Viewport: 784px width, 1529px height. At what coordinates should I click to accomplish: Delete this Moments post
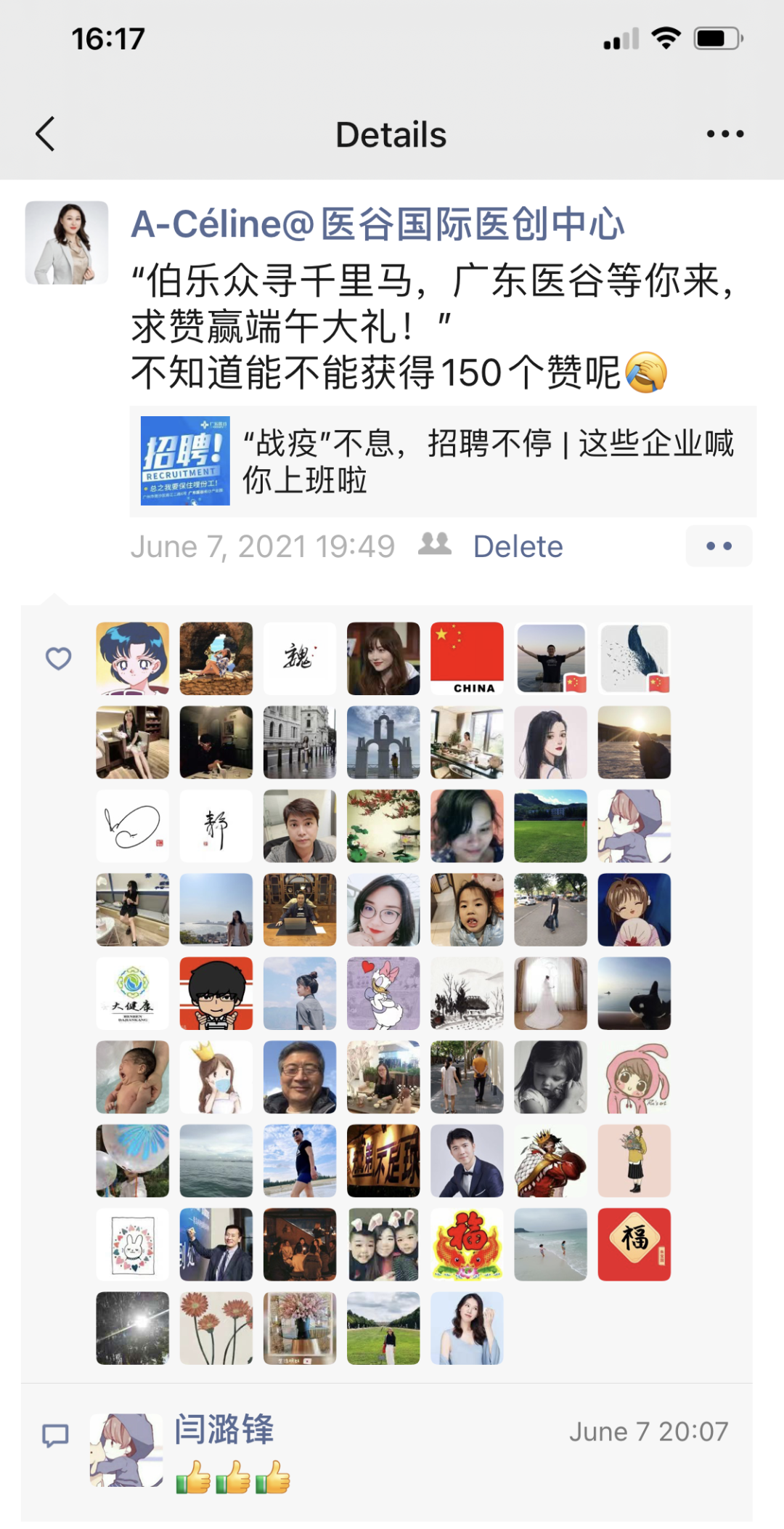[x=518, y=546]
